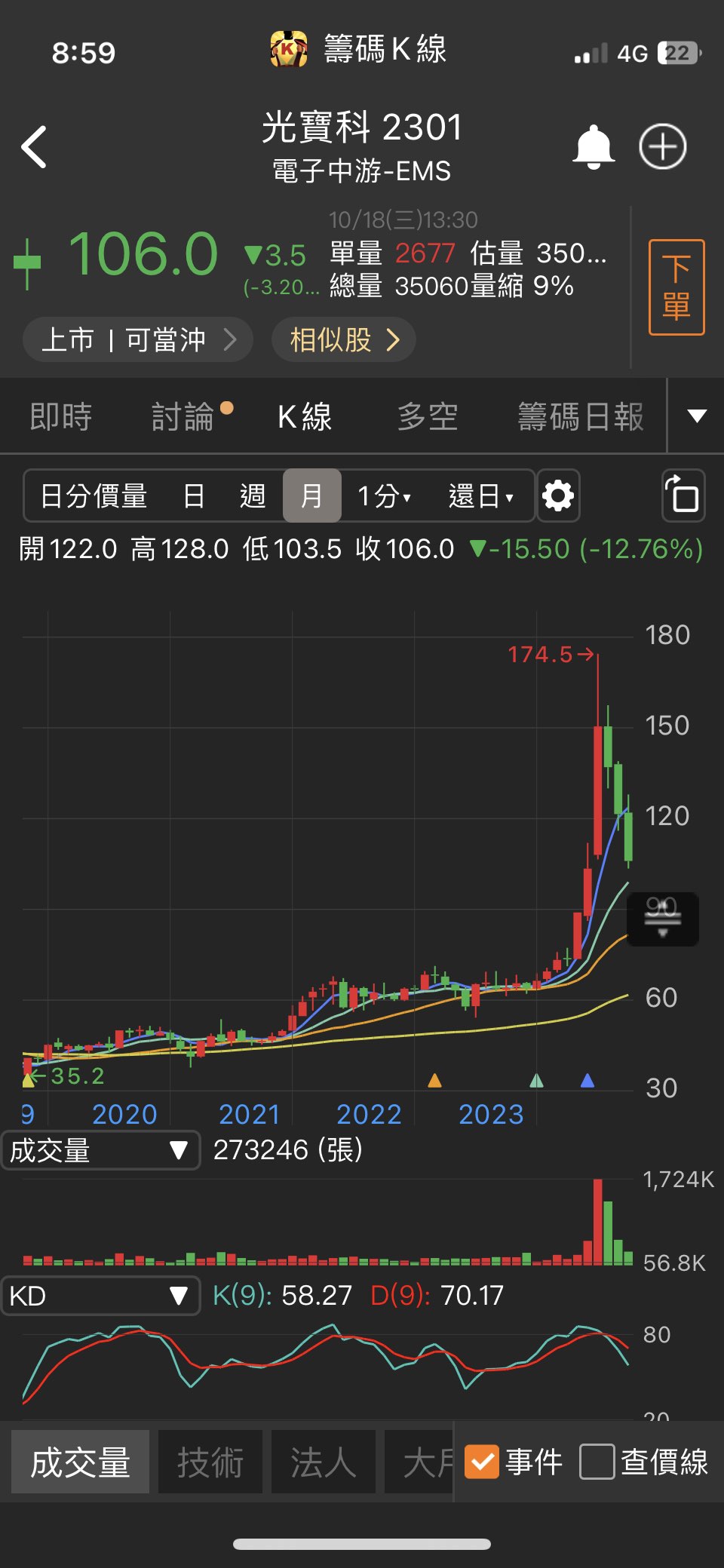Enable the 查價線 checkbox
The width and height of the screenshot is (724, 1568).
[x=597, y=1462]
